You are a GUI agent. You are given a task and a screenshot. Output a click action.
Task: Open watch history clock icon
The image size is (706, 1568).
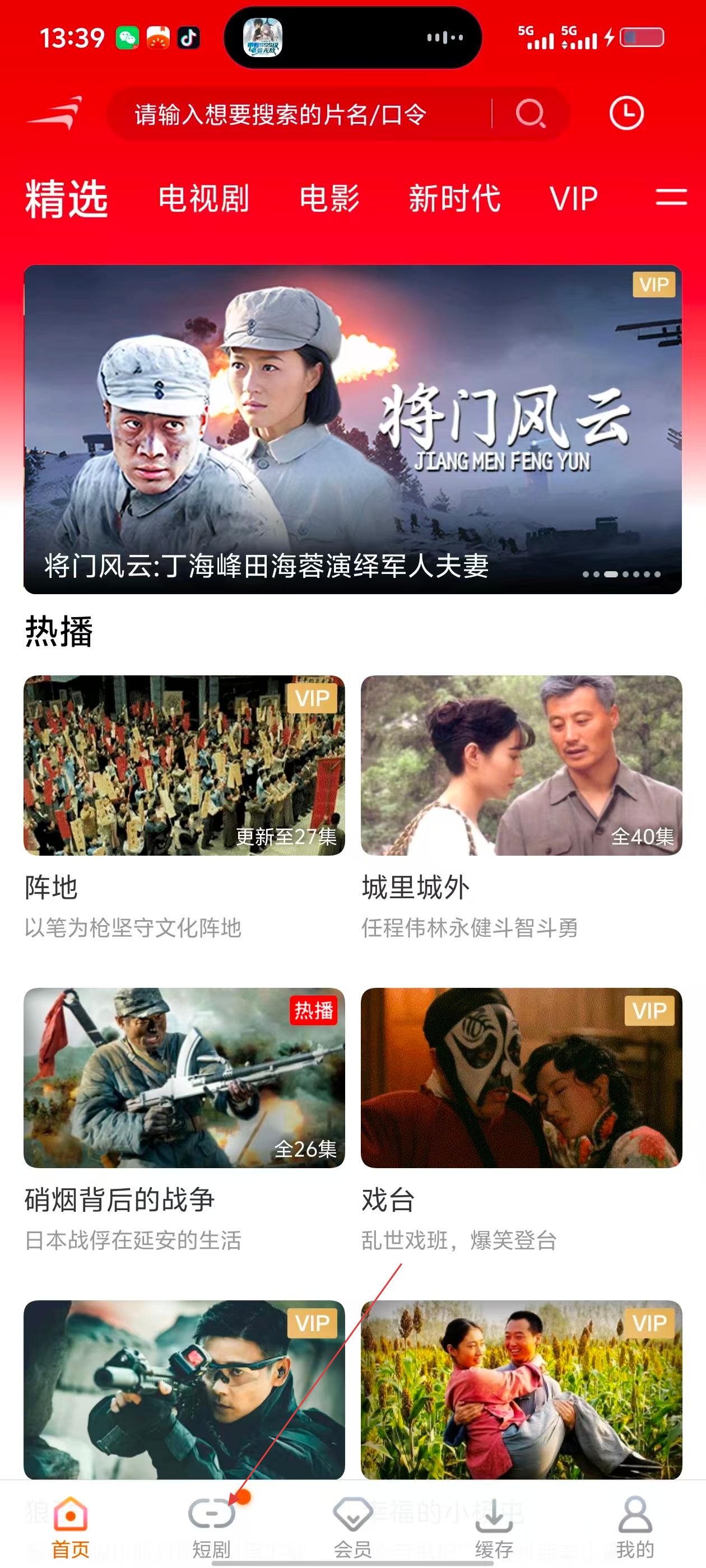[x=626, y=113]
